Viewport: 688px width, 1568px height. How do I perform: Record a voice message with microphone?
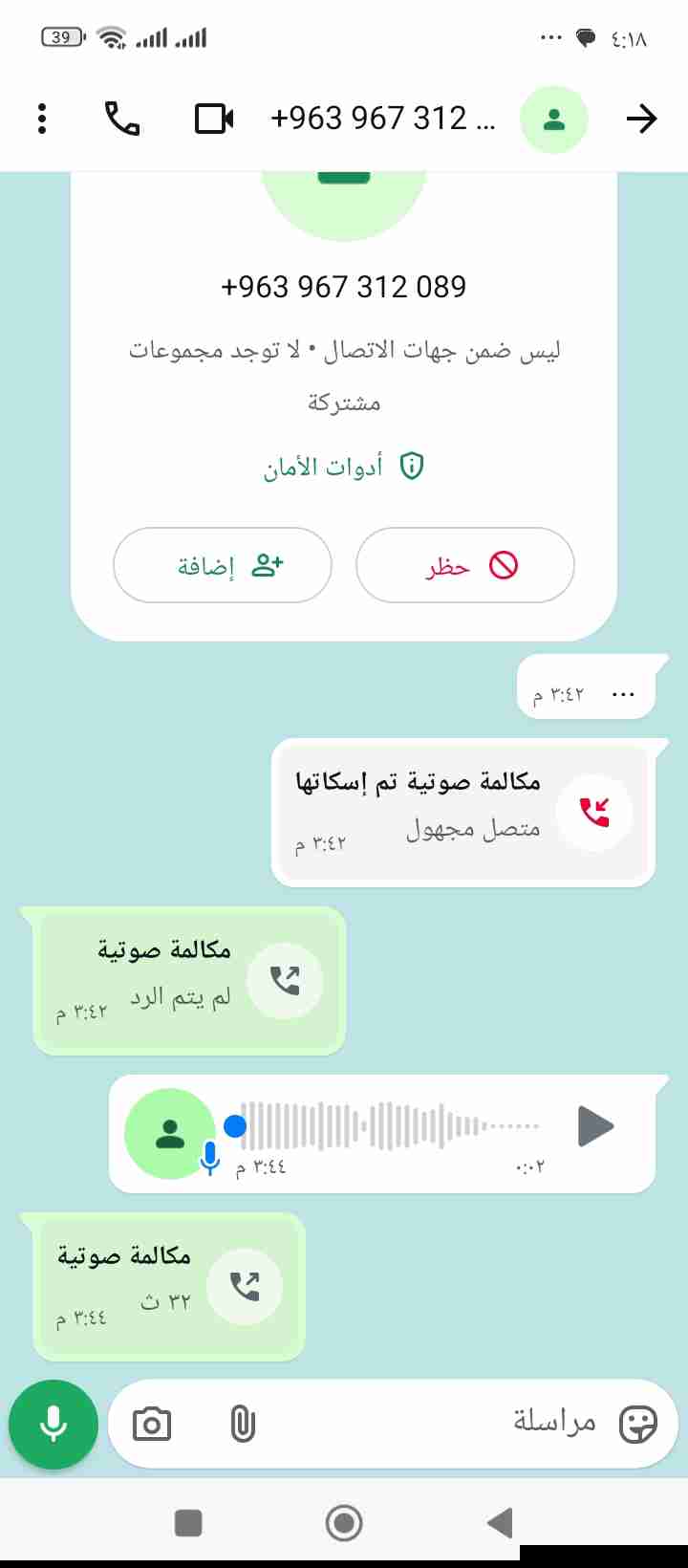tap(54, 1425)
